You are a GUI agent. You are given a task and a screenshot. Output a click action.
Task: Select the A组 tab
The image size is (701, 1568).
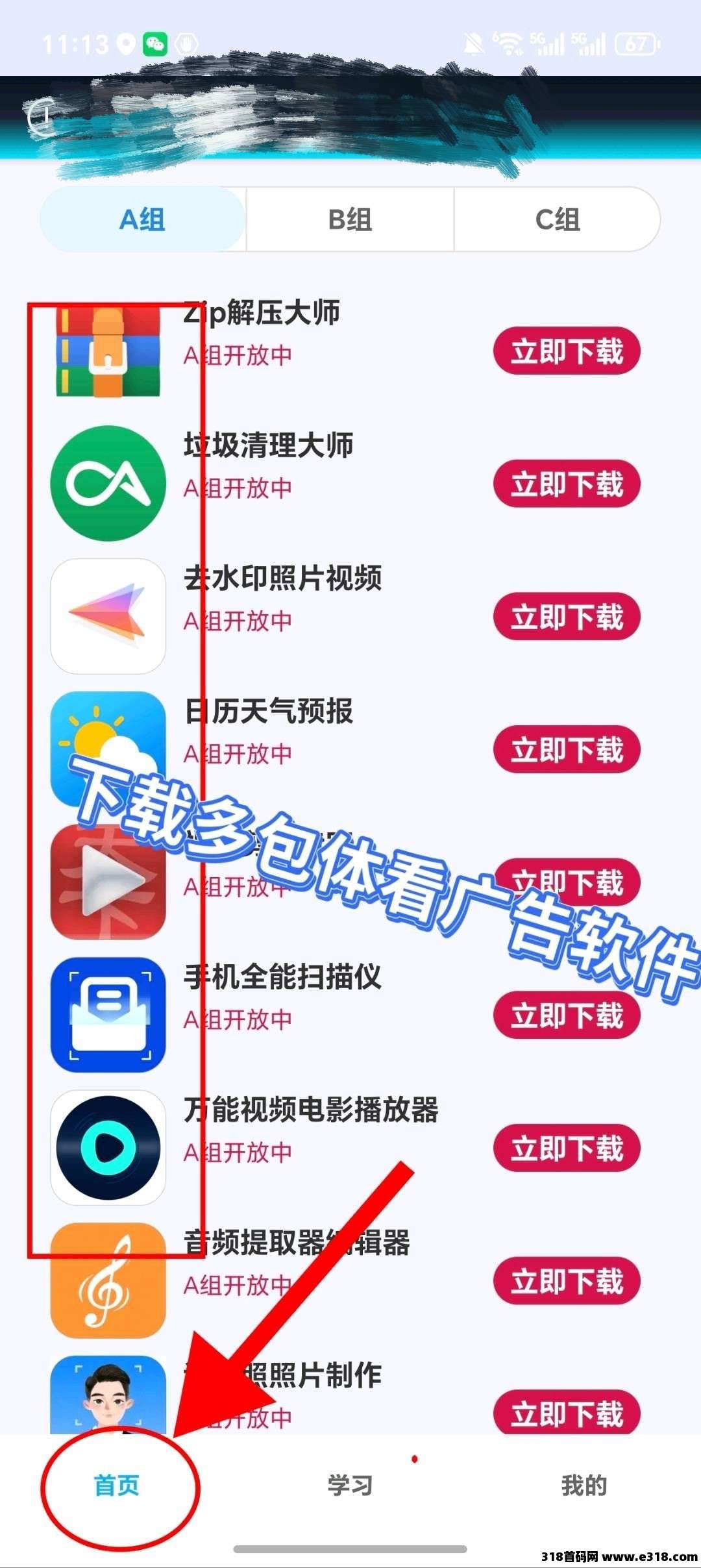click(x=143, y=219)
